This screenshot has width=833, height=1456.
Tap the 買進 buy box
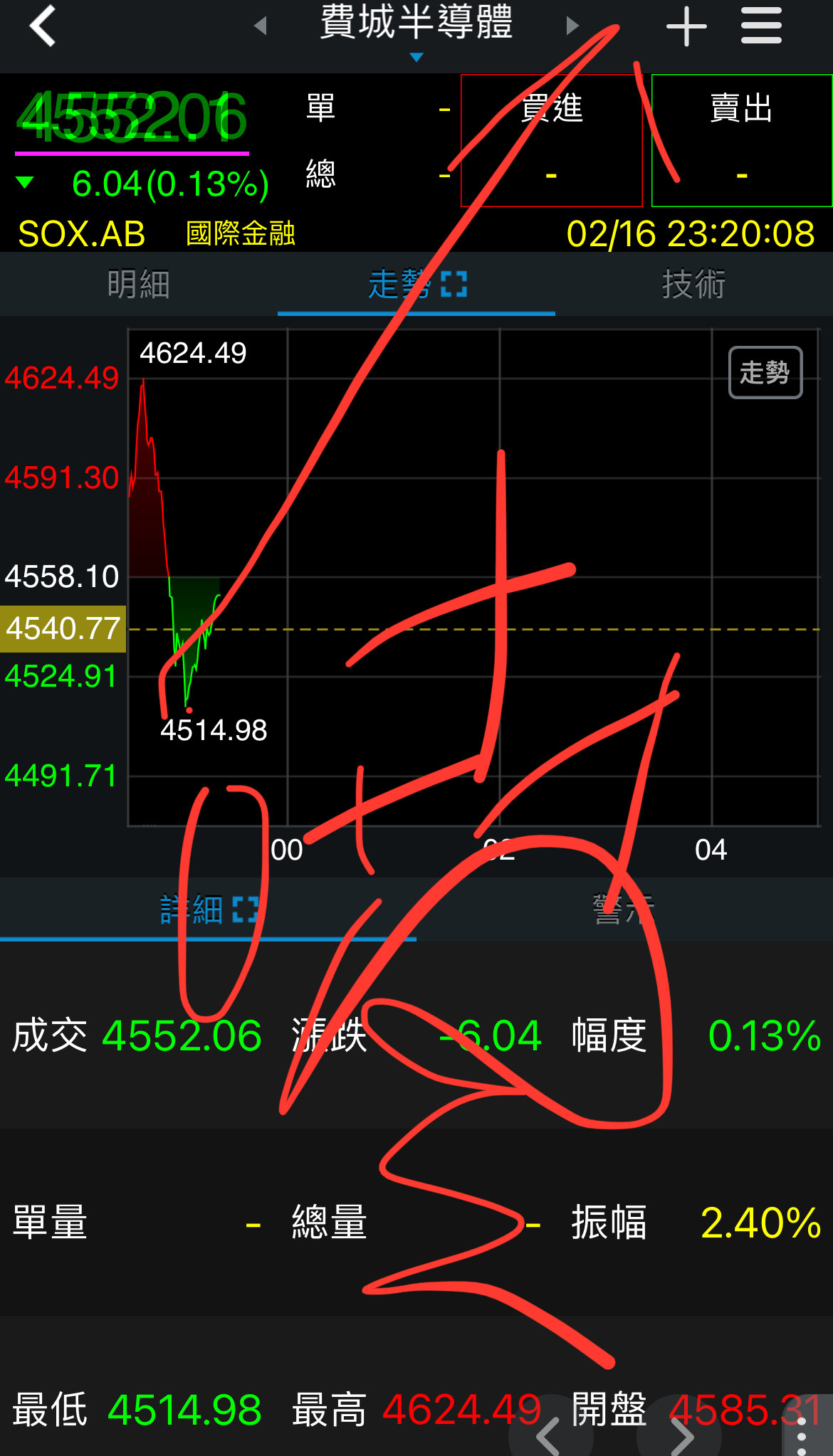tap(552, 140)
